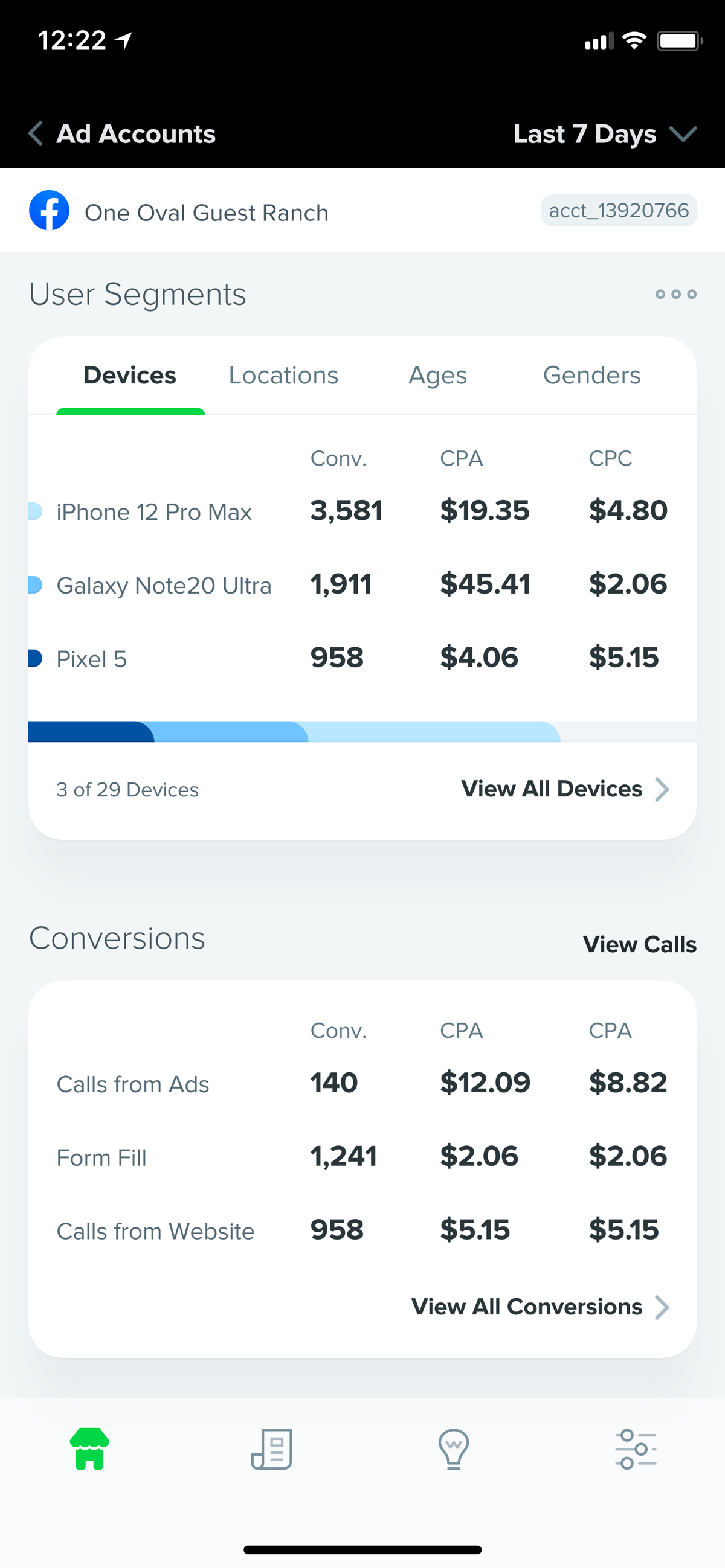View All Devices
Image resolution: width=725 pixels, height=1568 pixels.
pyautogui.click(x=564, y=789)
